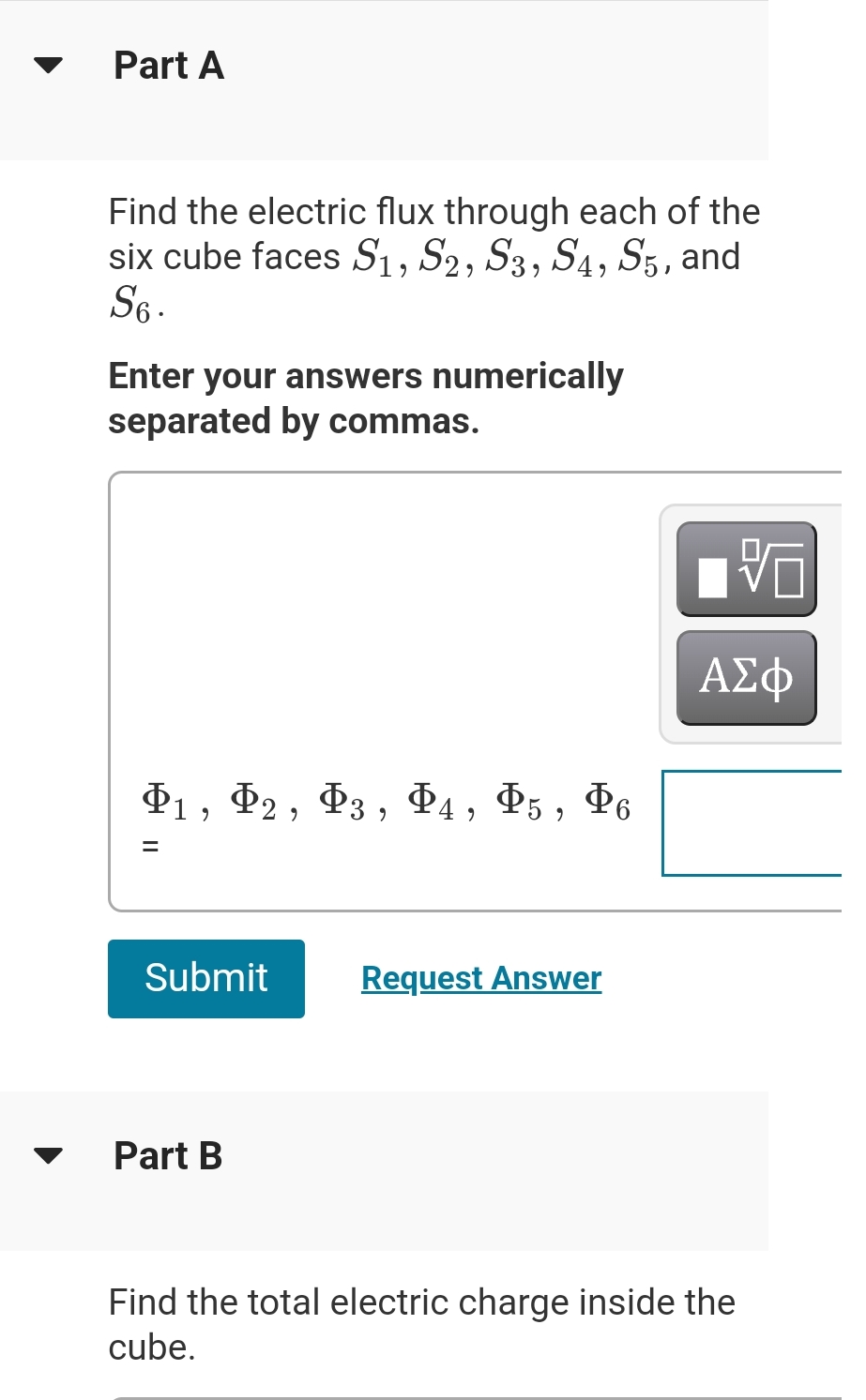Collapse the Part B section arrow
Image resolution: width=866 pixels, height=1400 pixels.
coord(48,1155)
